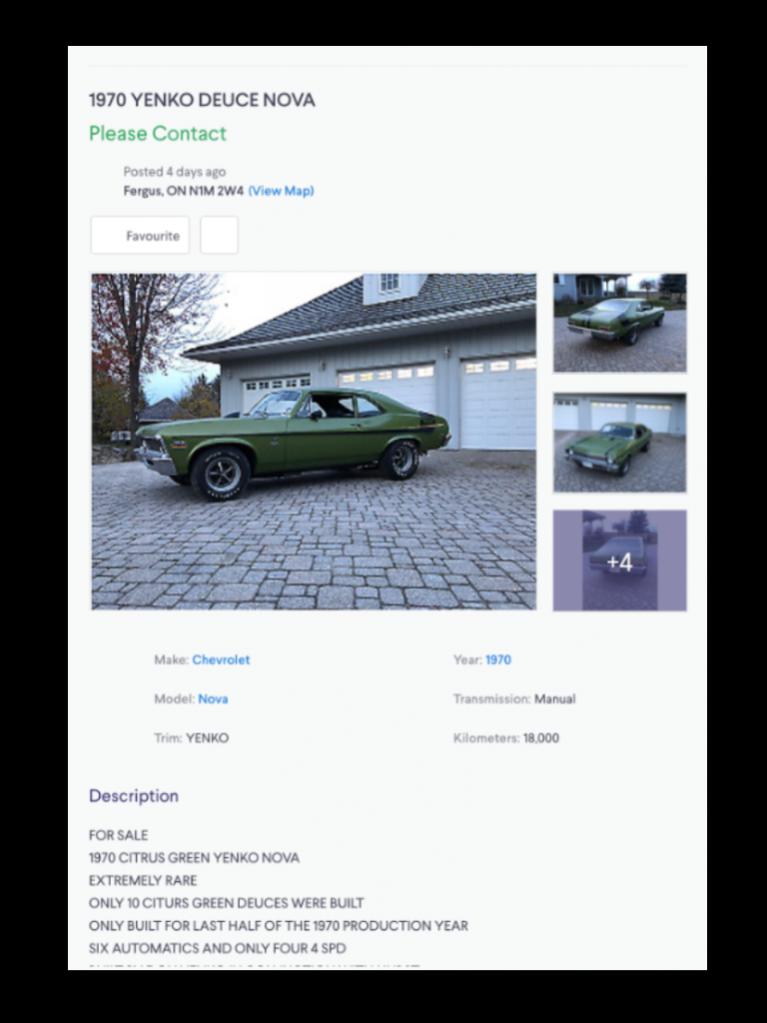This screenshot has height=1023, width=767.
Task: Follow the Chevrolet make link
Action: [221, 660]
